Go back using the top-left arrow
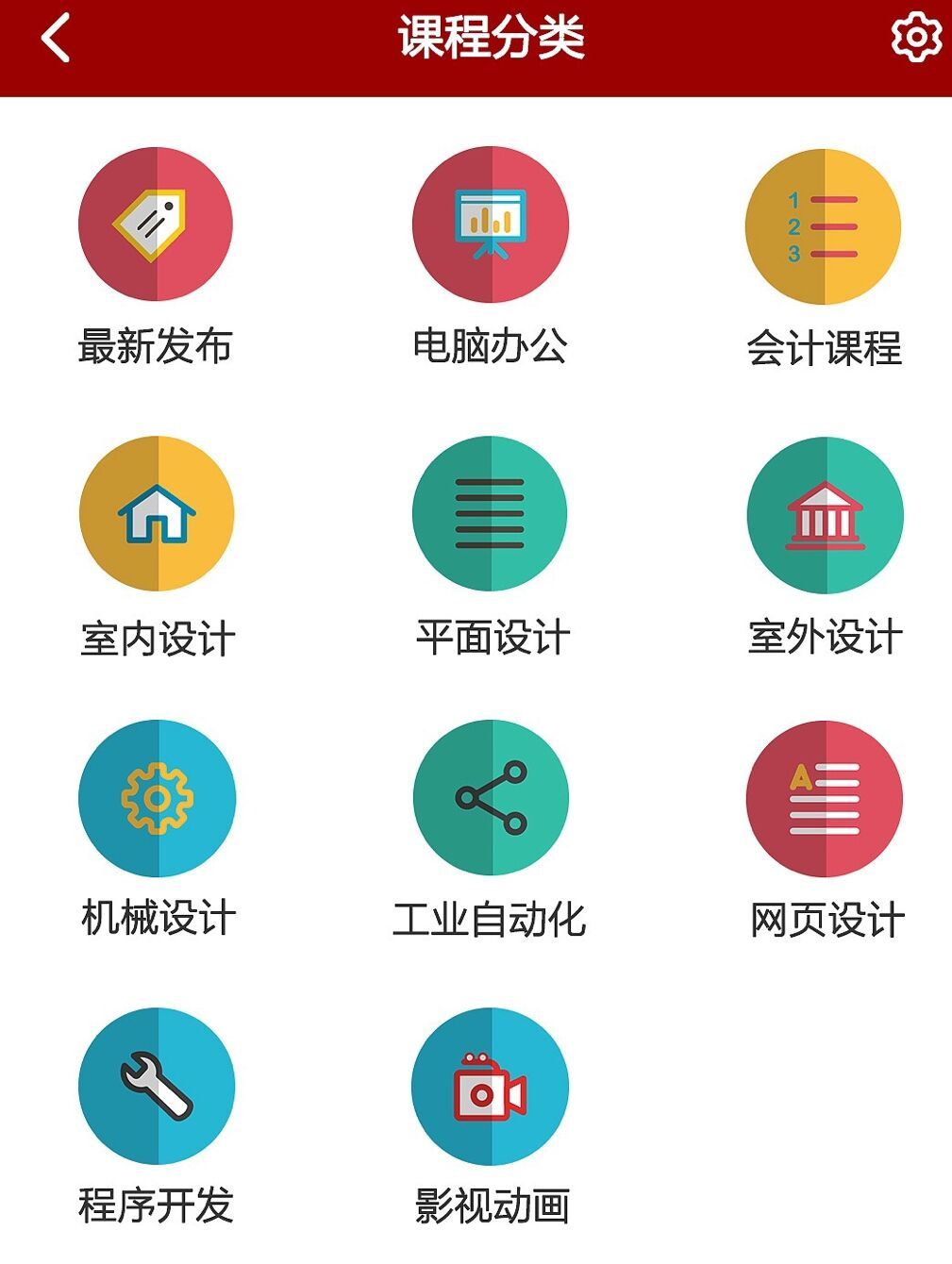952x1264 pixels. click(x=57, y=39)
